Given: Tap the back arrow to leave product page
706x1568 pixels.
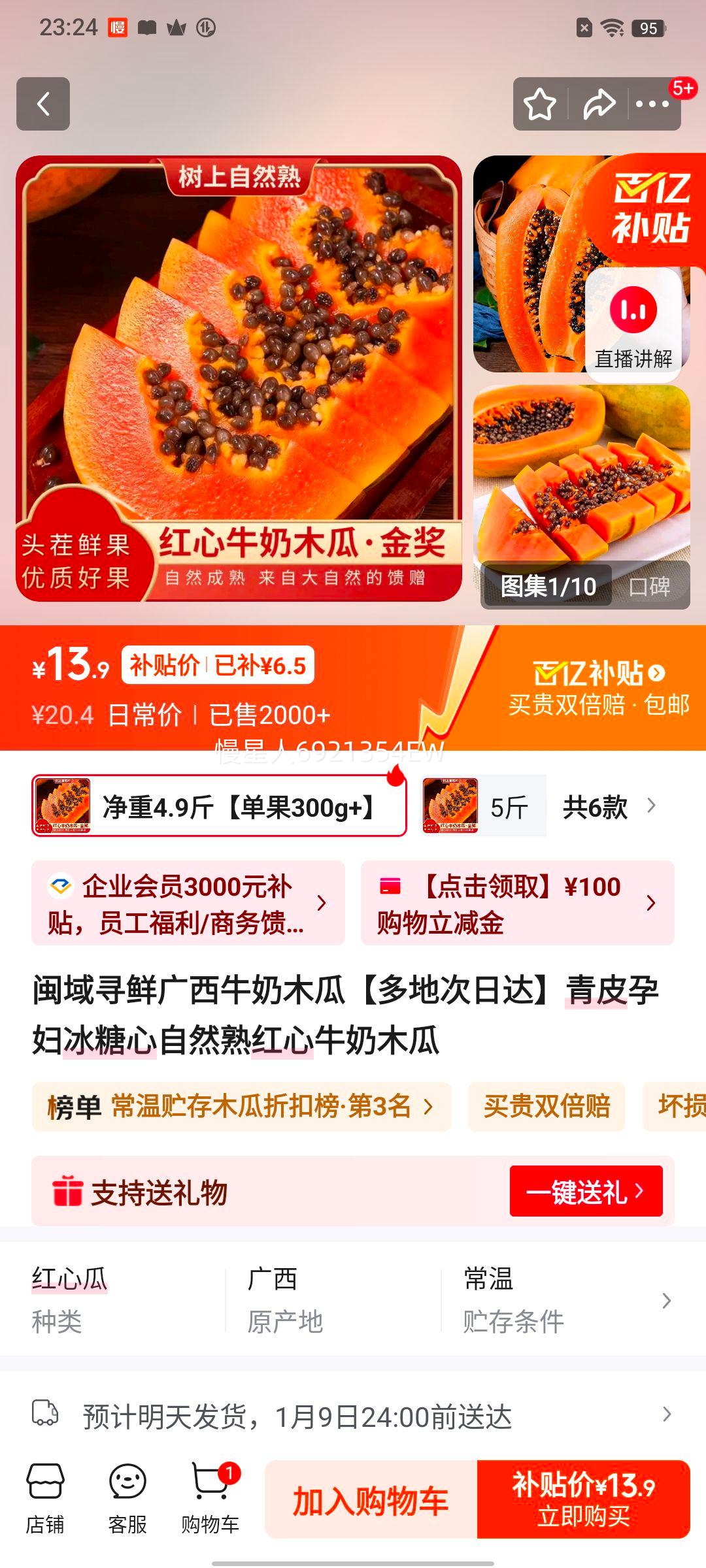Looking at the screenshot, I should point(43,103).
